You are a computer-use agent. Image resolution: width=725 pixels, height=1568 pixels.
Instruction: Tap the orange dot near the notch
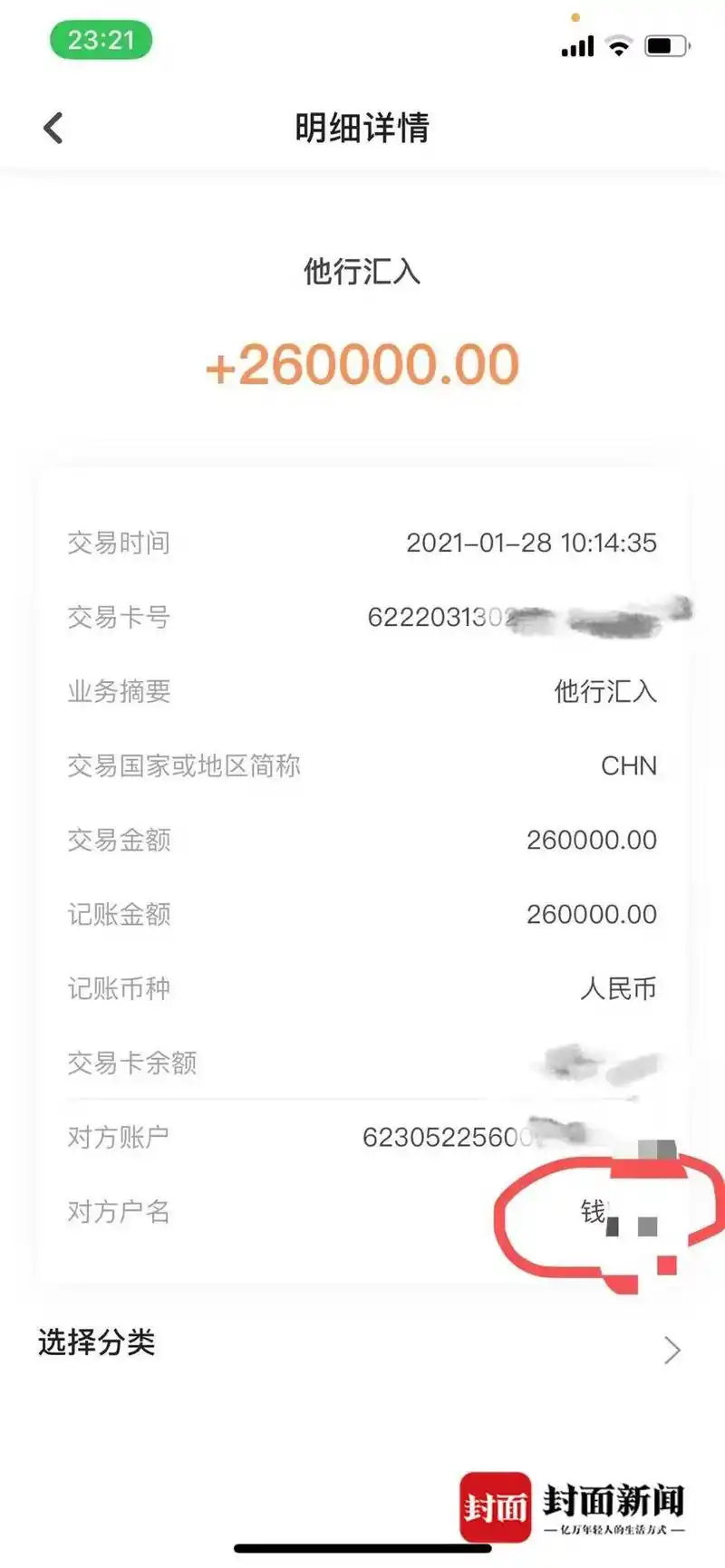point(574,16)
